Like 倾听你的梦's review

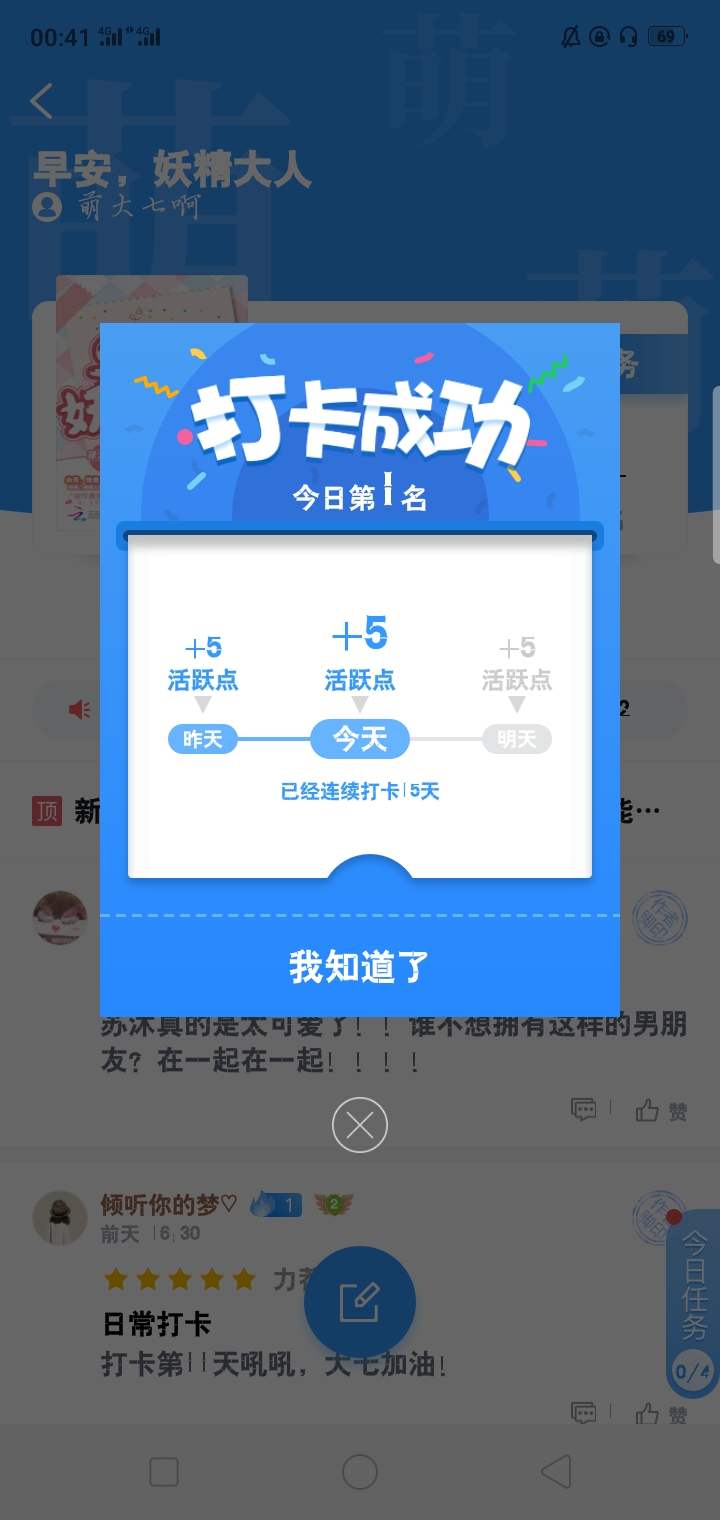[x=662, y=1414]
